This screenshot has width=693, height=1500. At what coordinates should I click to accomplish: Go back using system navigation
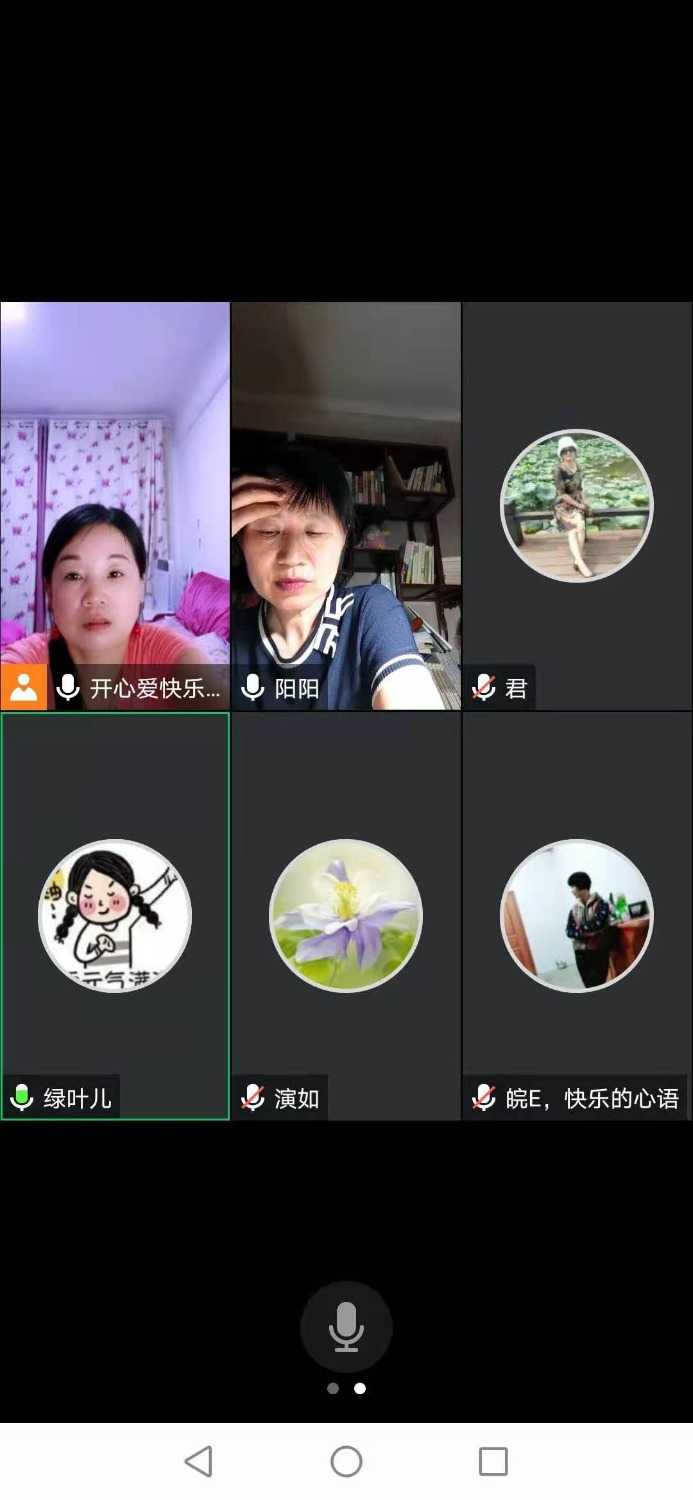click(198, 1461)
